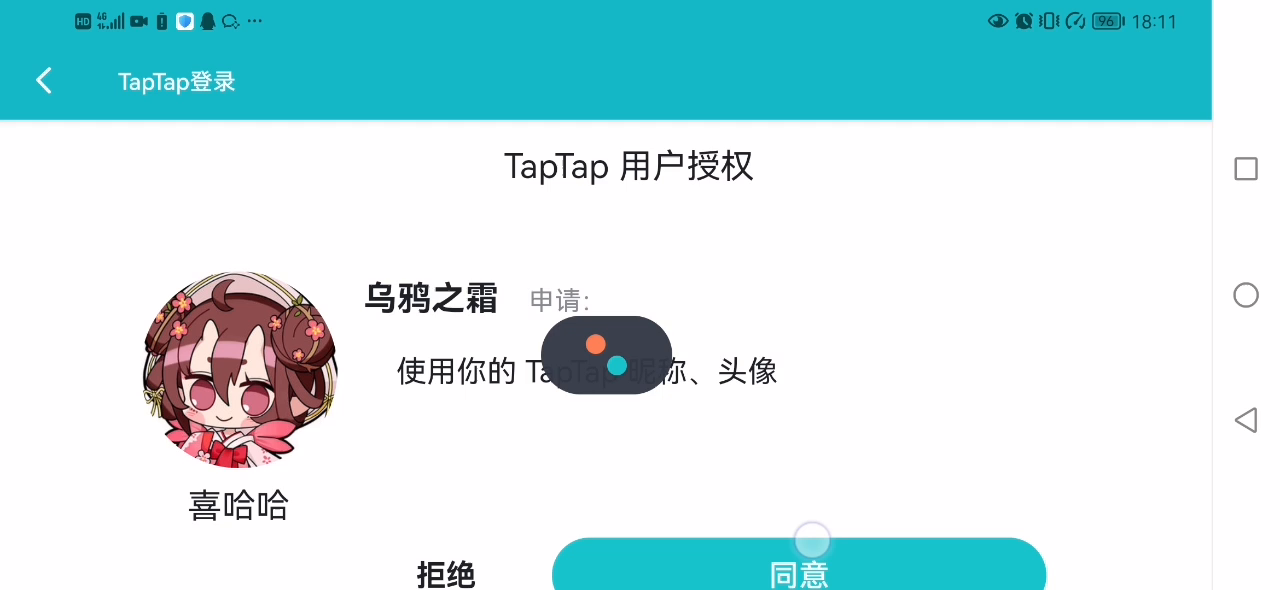Tap the system back triangle button
The width and height of the screenshot is (1280, 590).
click(1246, 420)
